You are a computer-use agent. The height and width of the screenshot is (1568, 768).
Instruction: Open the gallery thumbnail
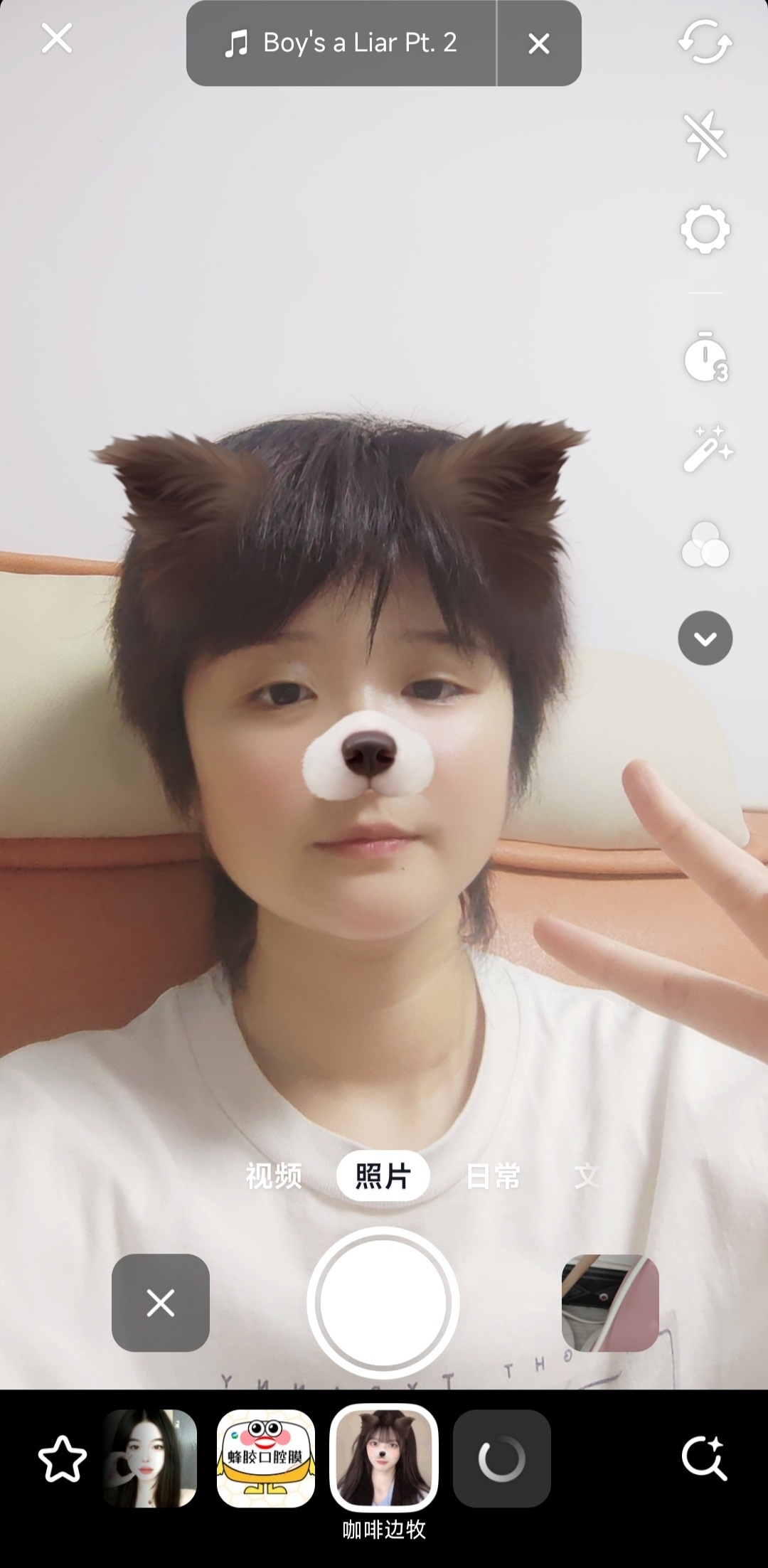point(610,1303)
